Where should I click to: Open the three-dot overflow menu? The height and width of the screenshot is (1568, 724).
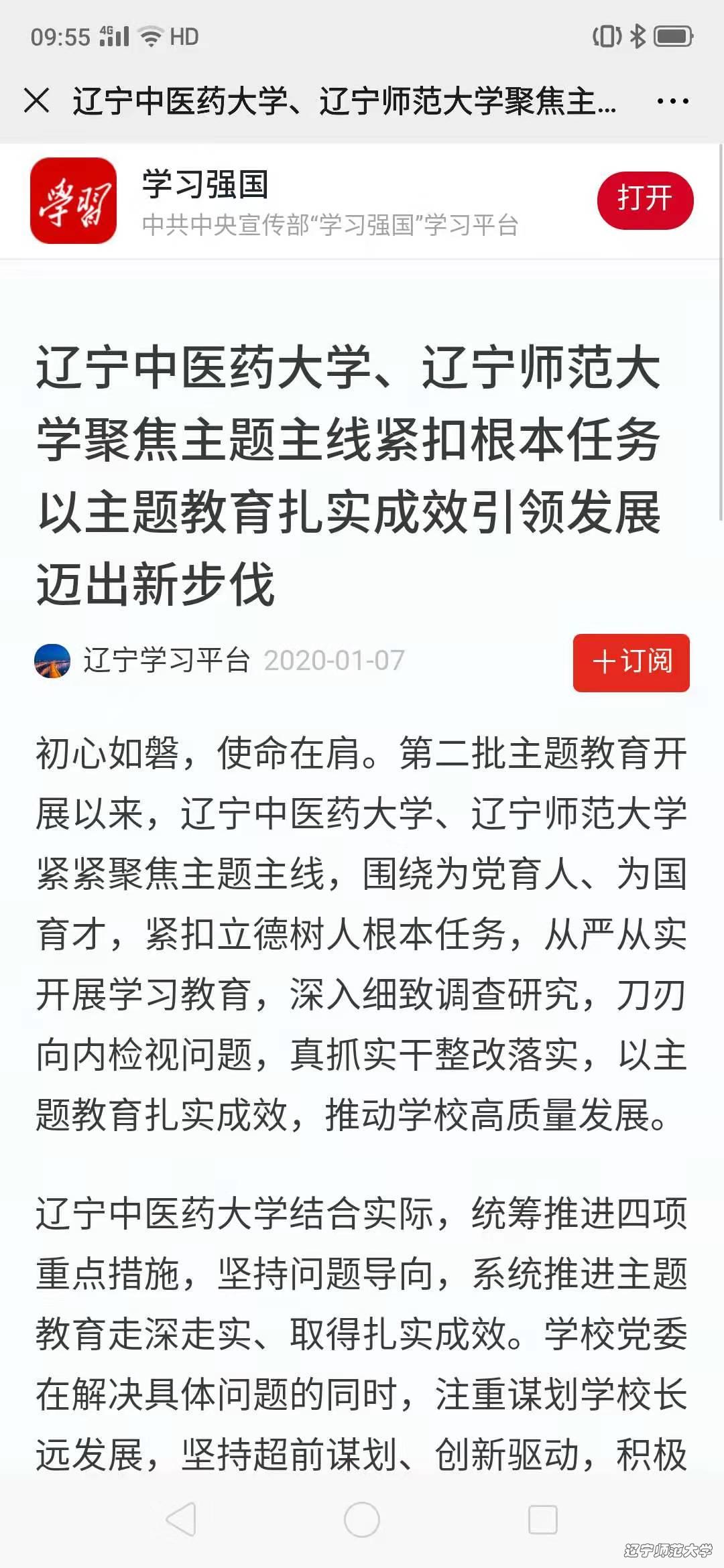click(x=672, y=102)
